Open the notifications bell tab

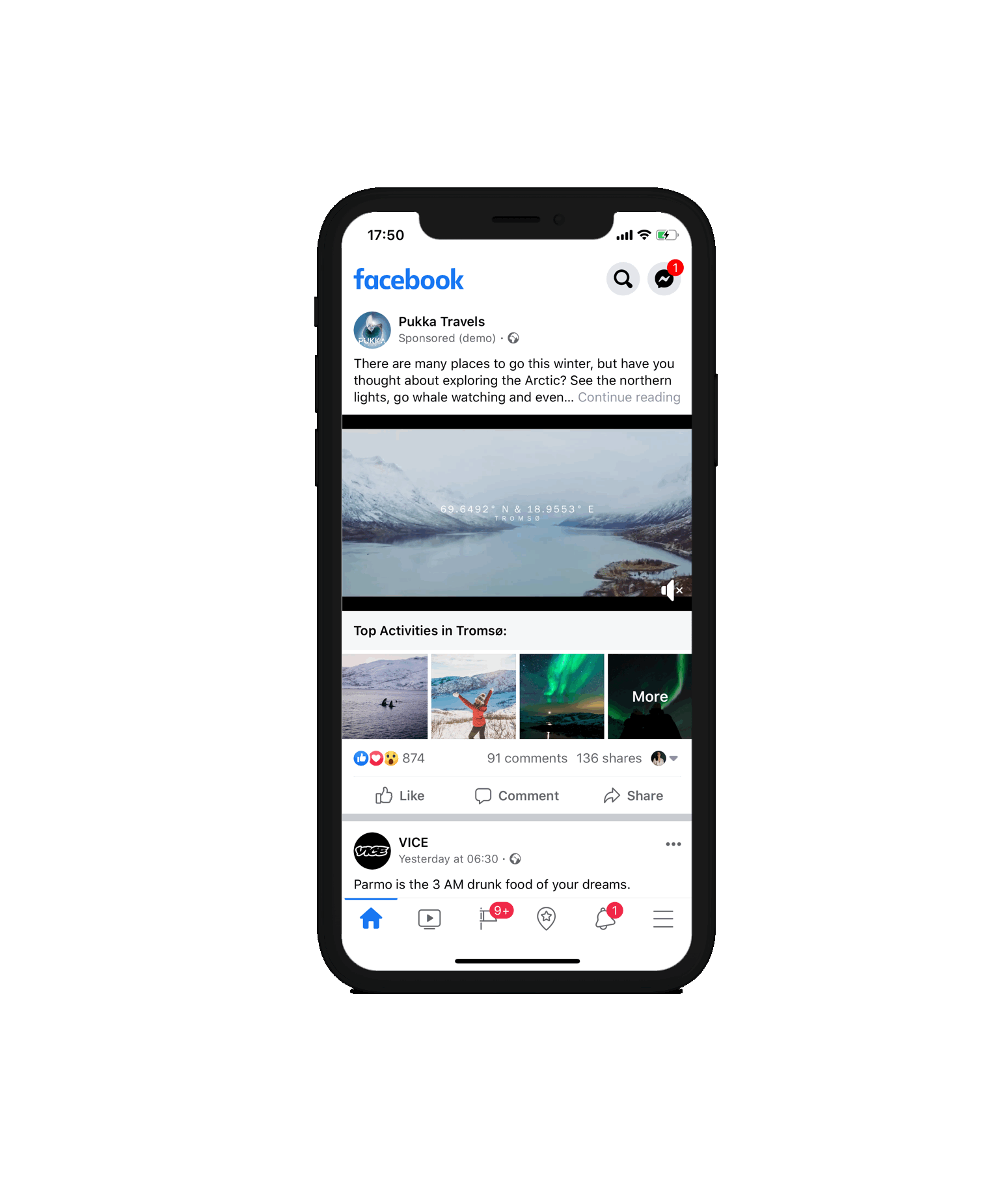[605, 918]
